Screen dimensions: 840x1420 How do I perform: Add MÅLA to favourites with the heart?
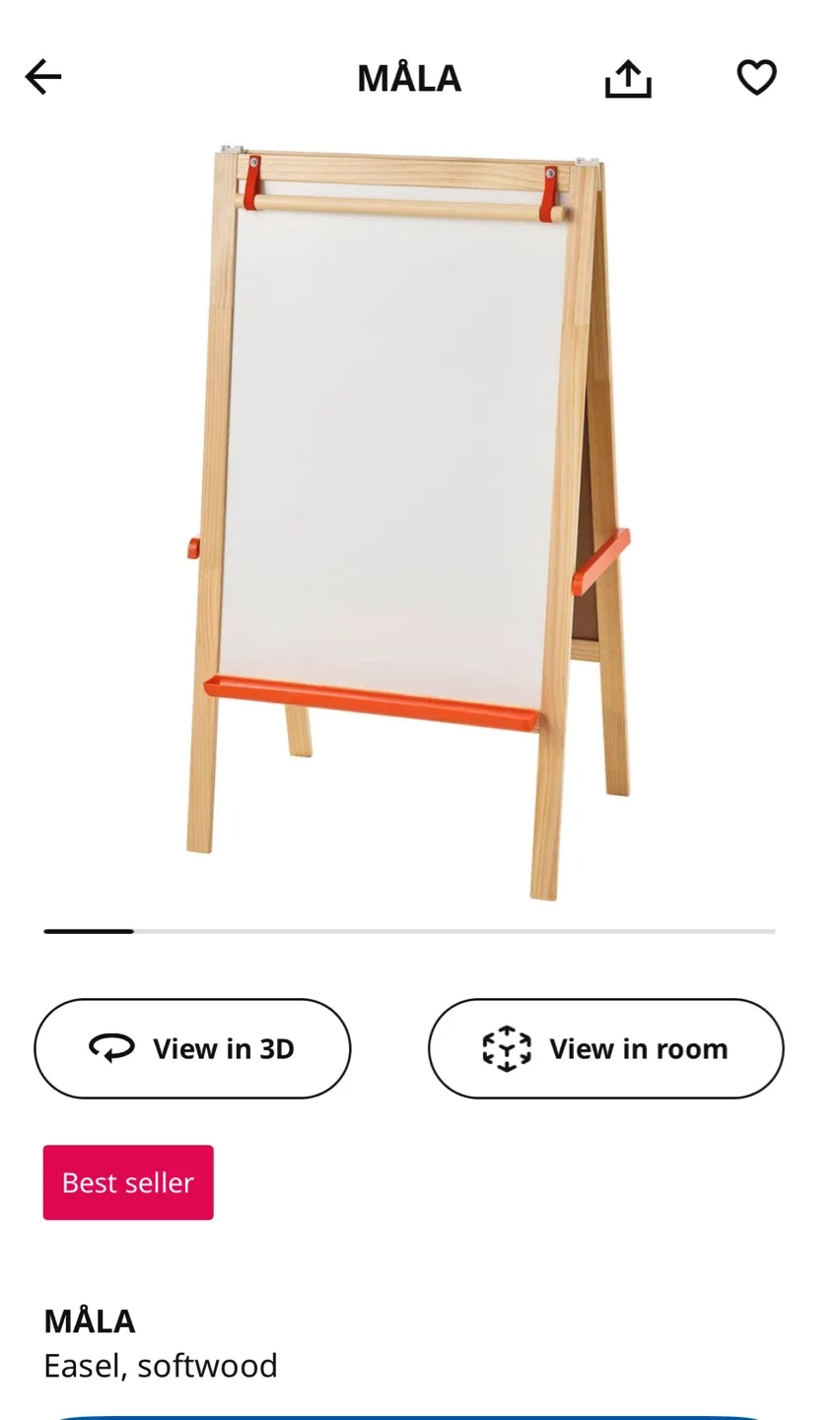756,78
